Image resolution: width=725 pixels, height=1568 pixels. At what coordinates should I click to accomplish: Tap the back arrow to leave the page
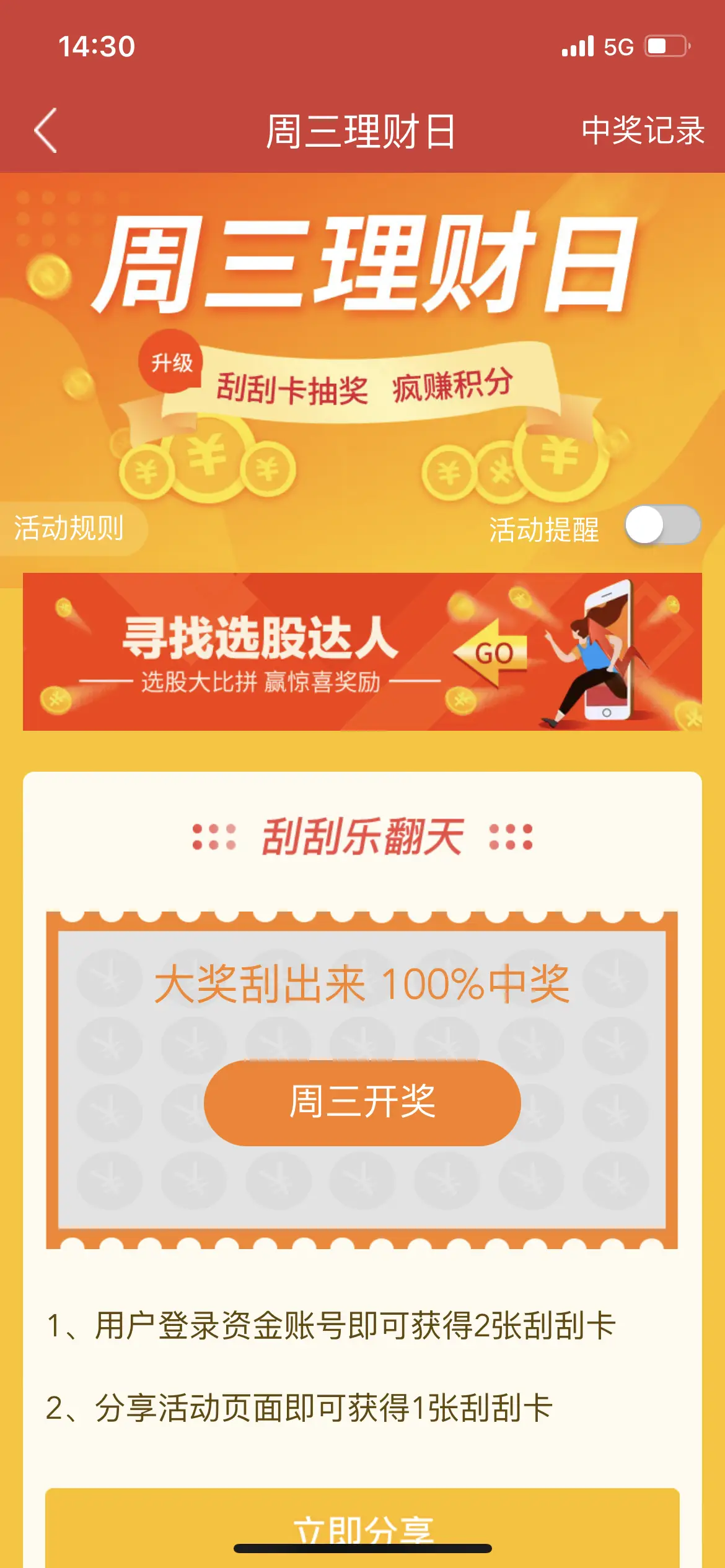(x=43, y=131)
